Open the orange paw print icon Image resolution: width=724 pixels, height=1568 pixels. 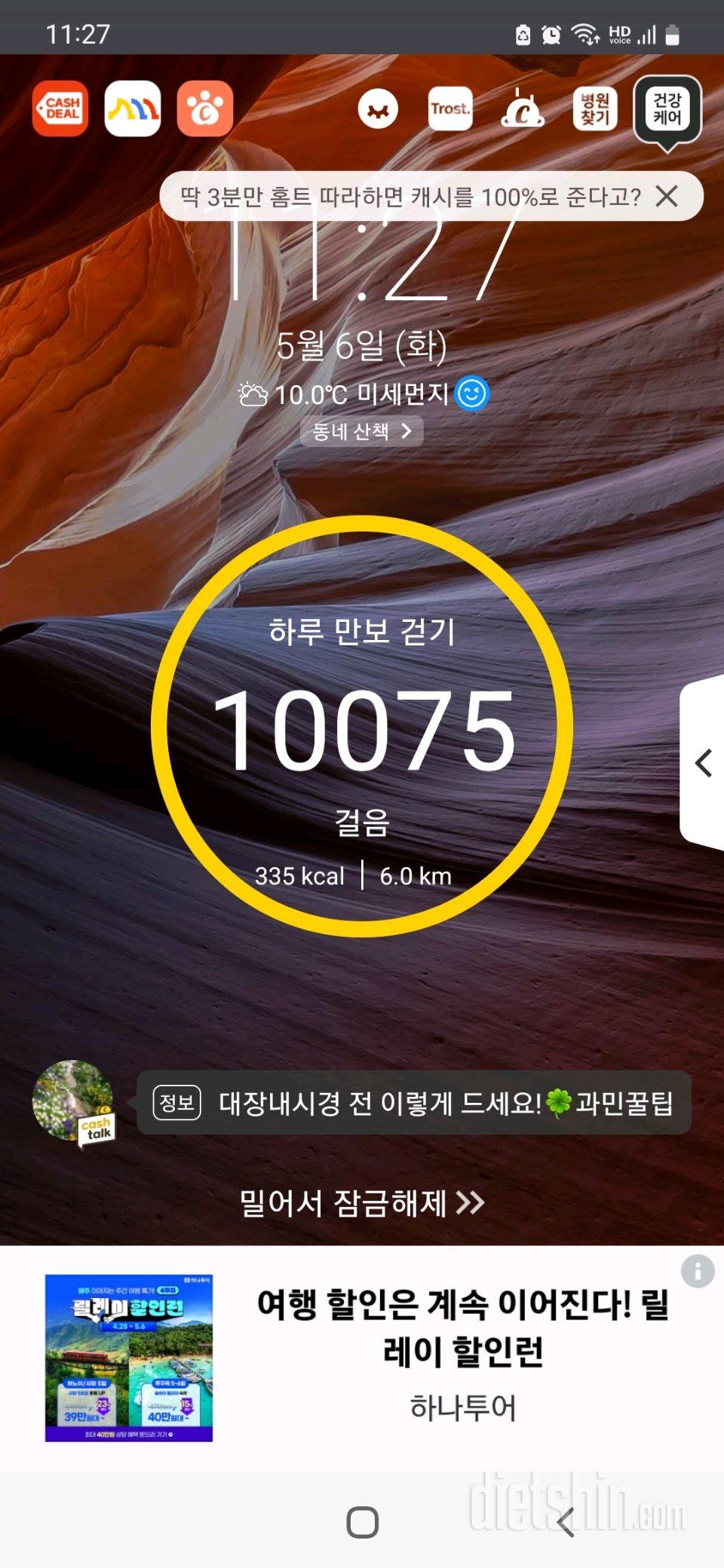tap(205, 109)
